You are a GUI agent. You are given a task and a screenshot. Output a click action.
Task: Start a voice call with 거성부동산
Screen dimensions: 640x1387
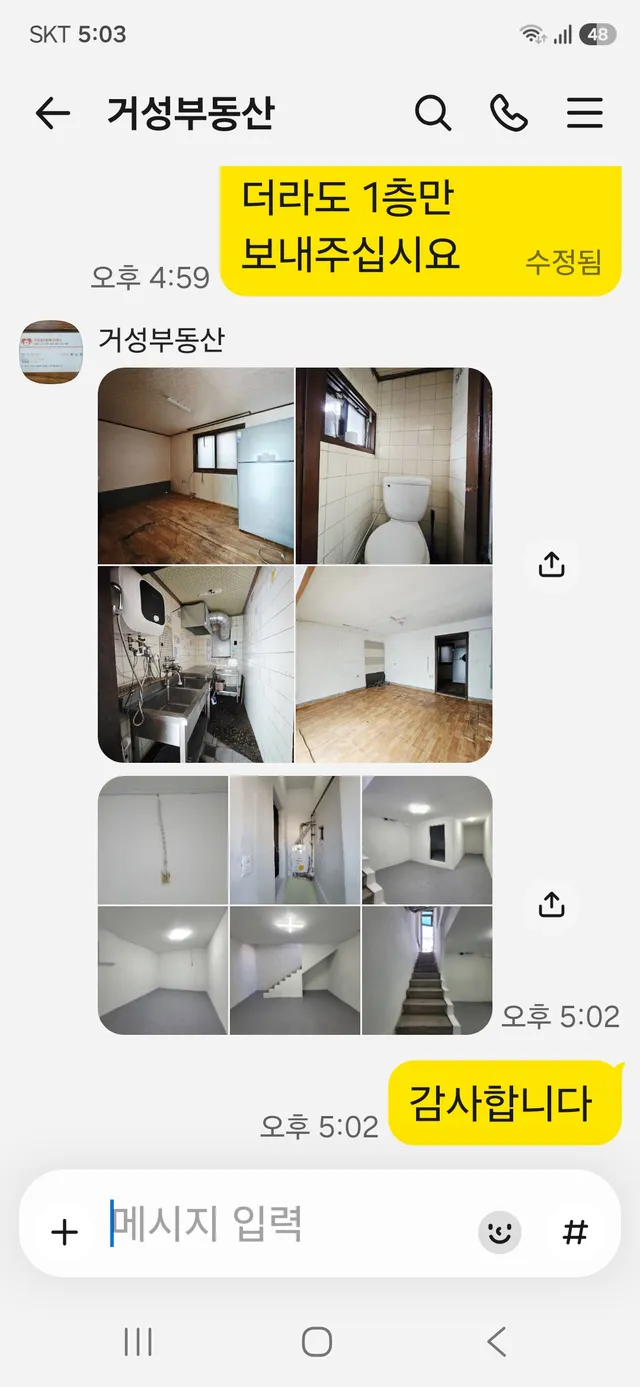click(x=509, y=114)
